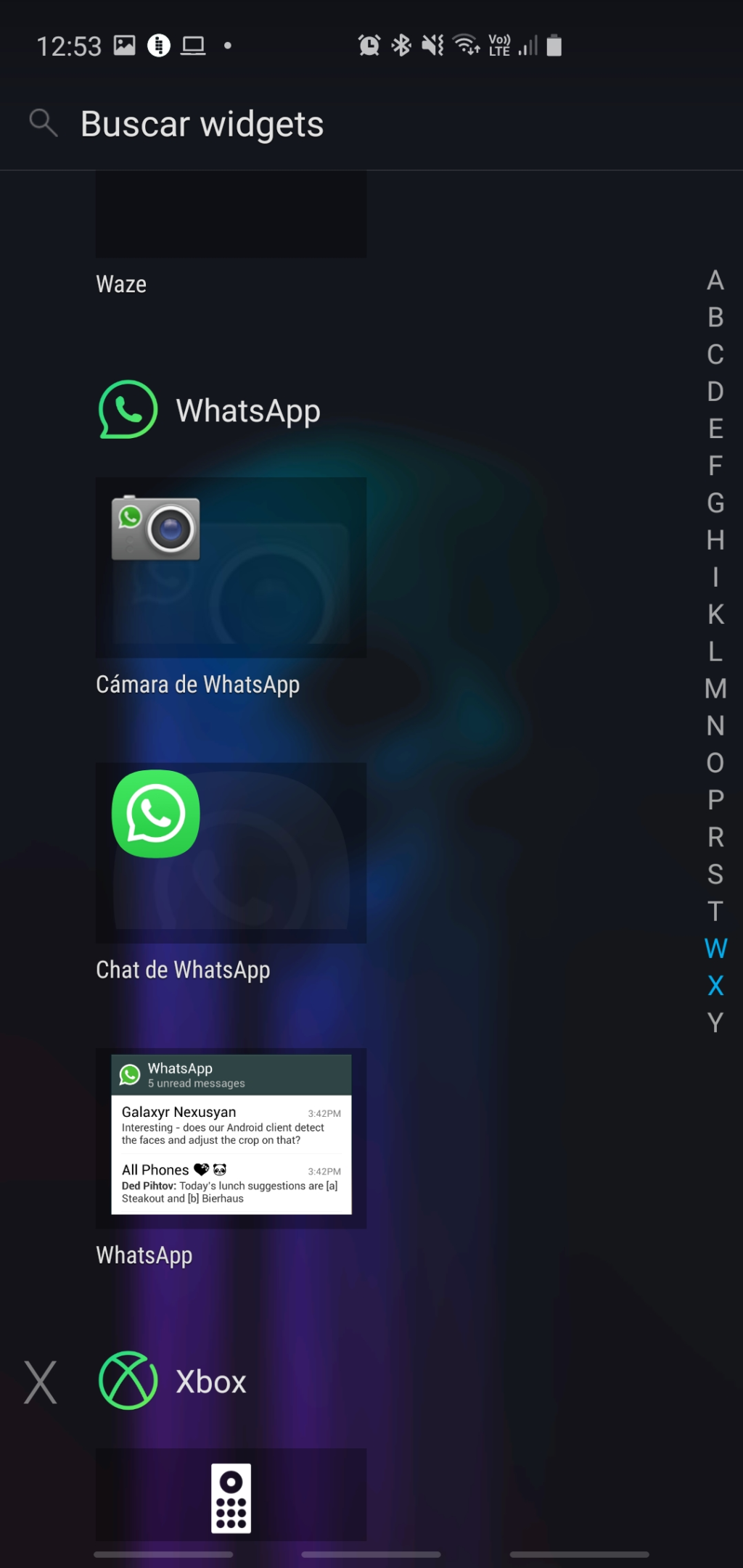Image resolution: width=743 pixels, height=1568 pixels.
Task: Jump to letter C in index
Action: click(715, 355)
